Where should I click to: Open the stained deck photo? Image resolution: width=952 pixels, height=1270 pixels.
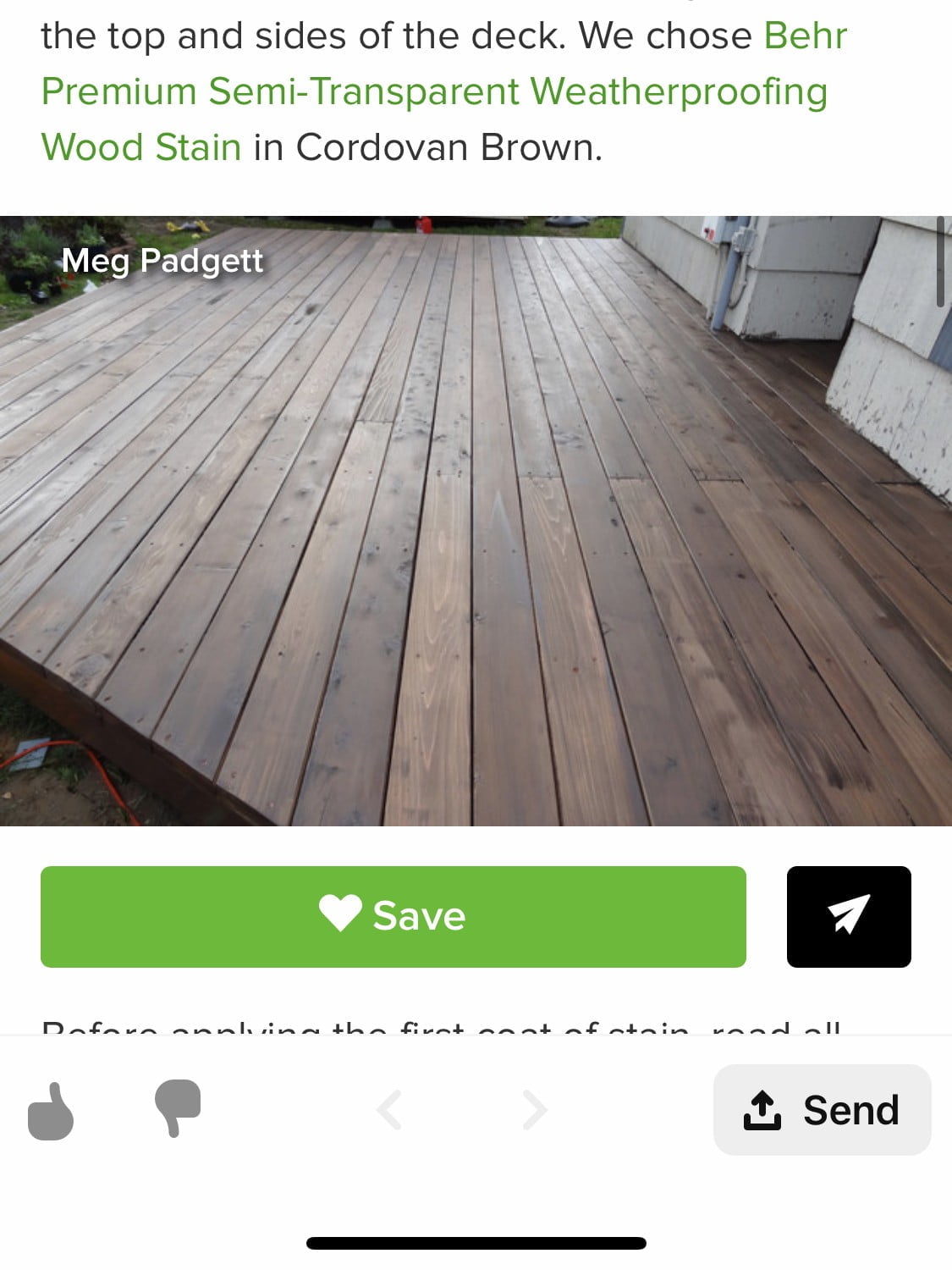(x=474, y=521)
